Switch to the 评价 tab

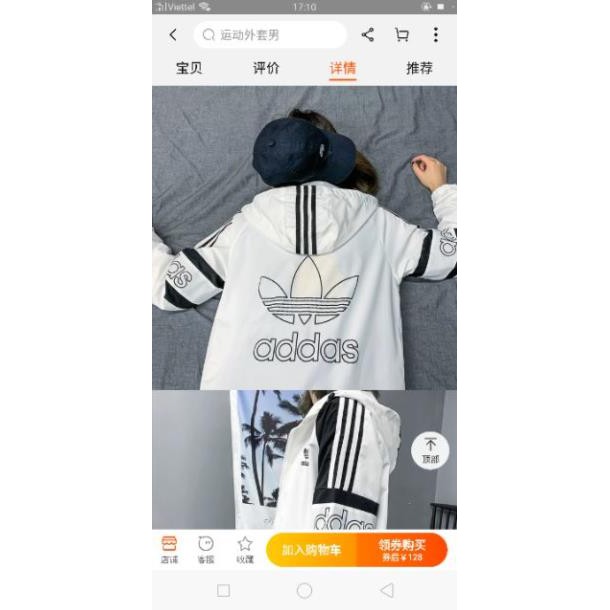(266, 68)
